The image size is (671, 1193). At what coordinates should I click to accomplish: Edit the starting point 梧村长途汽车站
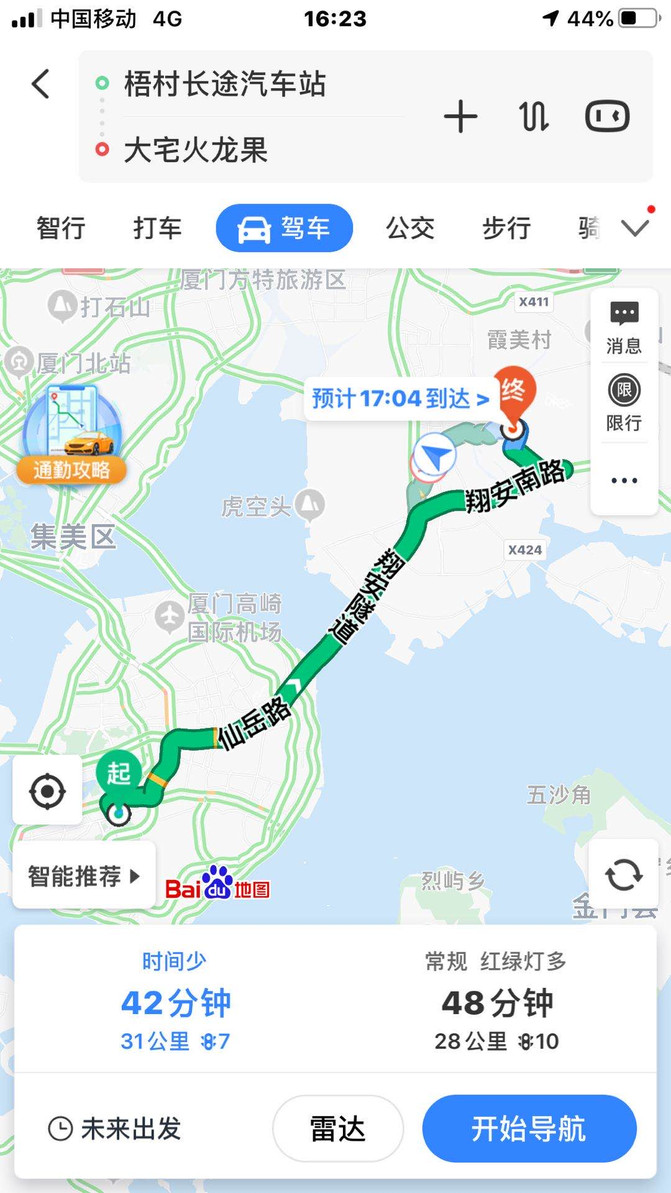tap(225, 84)
